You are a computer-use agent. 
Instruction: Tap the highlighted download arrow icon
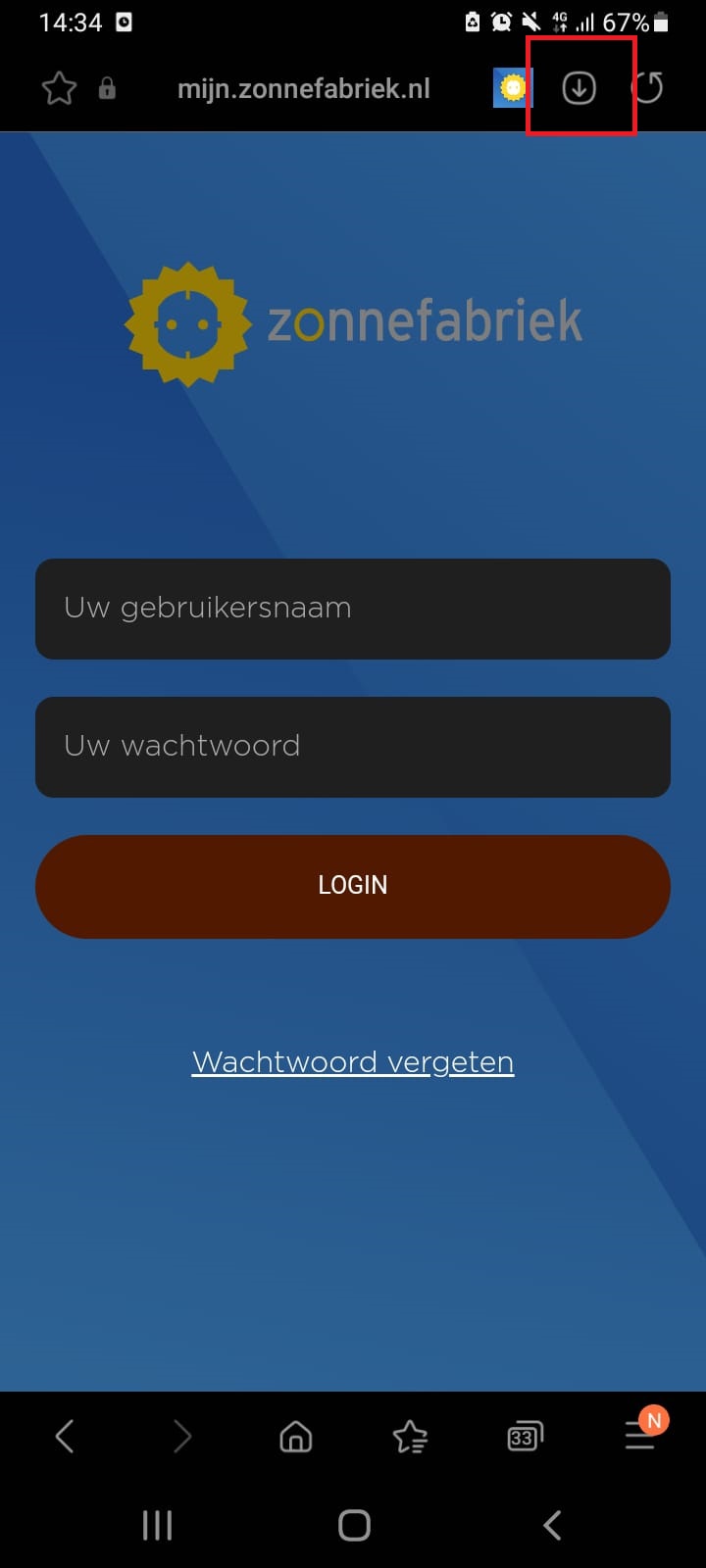coord(580,87)
